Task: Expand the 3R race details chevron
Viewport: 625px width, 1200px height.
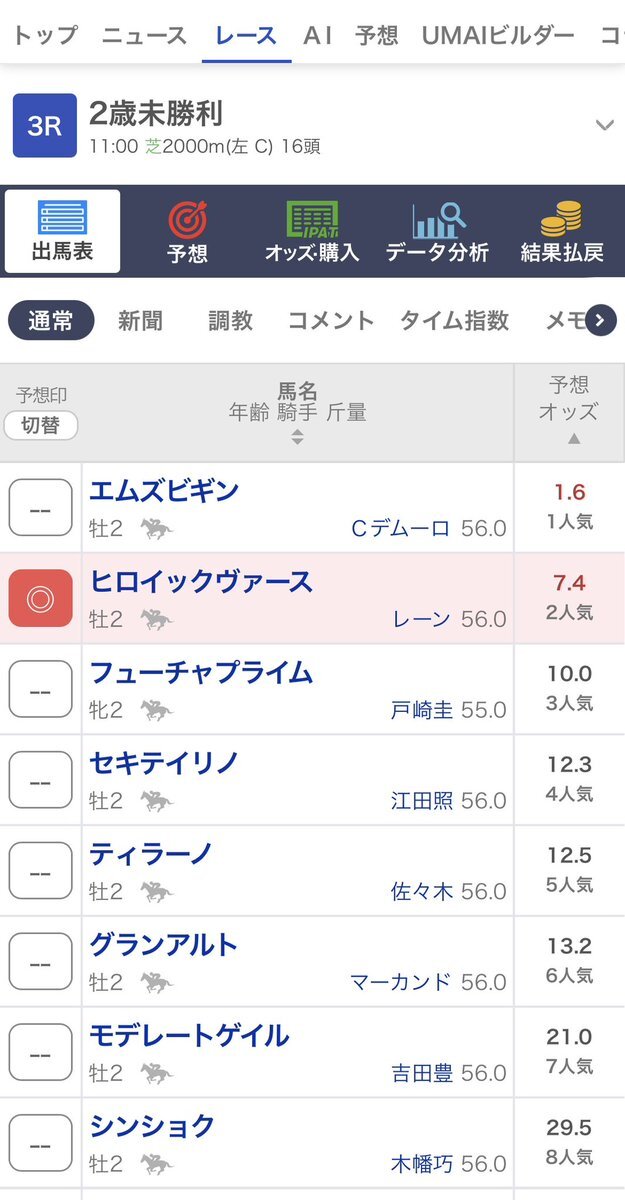Action: pyautogui.click(x=603, y=125)
